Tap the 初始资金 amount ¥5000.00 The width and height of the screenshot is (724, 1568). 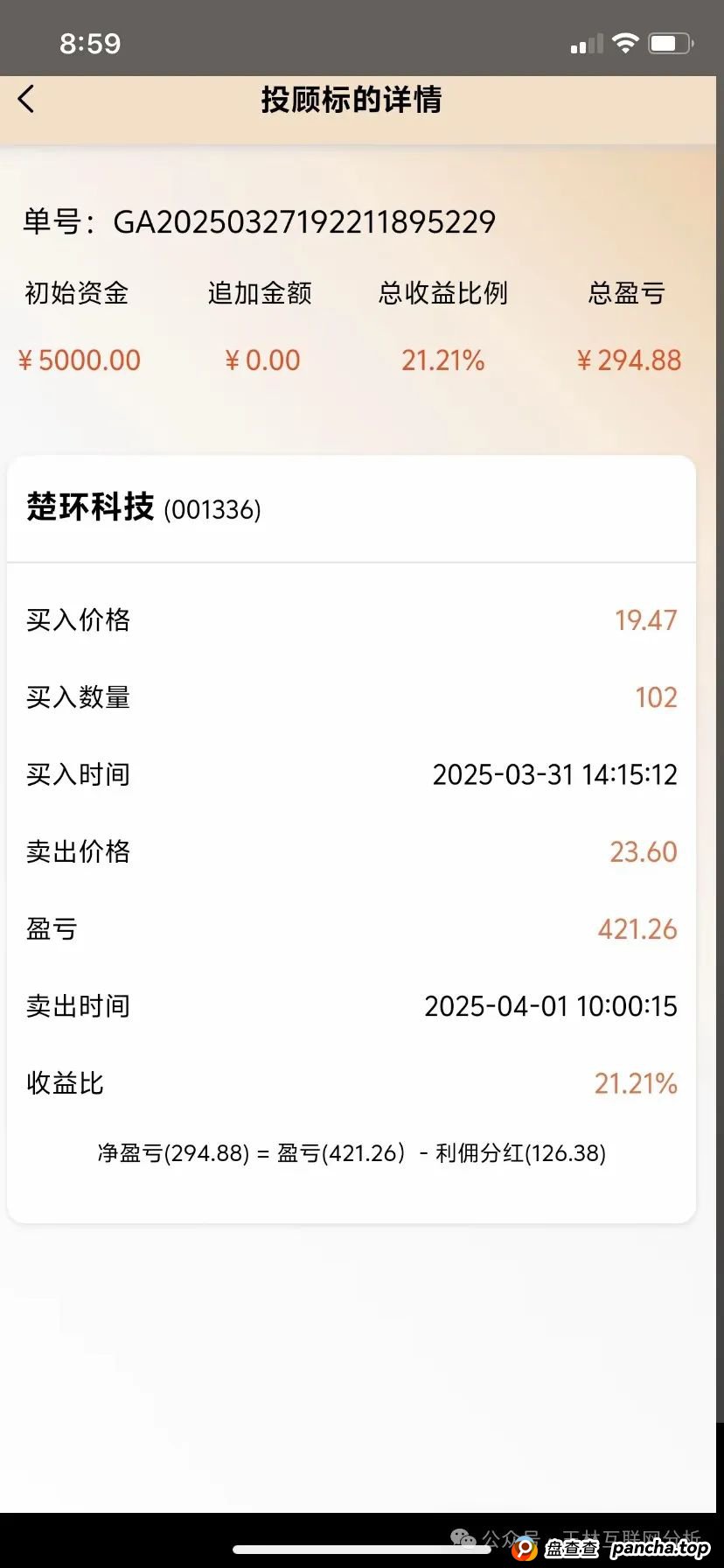tap(80, 360)
